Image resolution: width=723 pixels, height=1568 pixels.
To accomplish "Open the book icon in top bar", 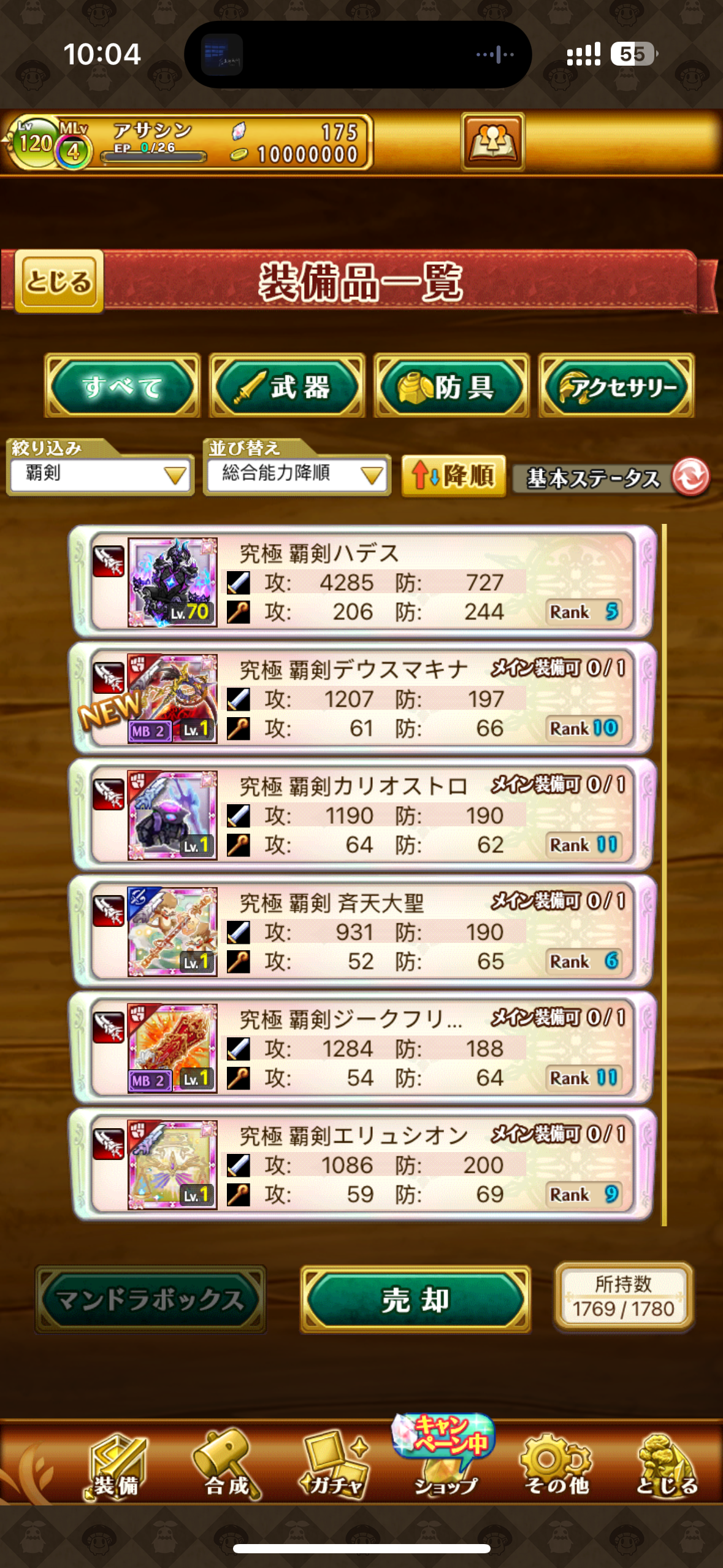I will [x=492, y=142].
